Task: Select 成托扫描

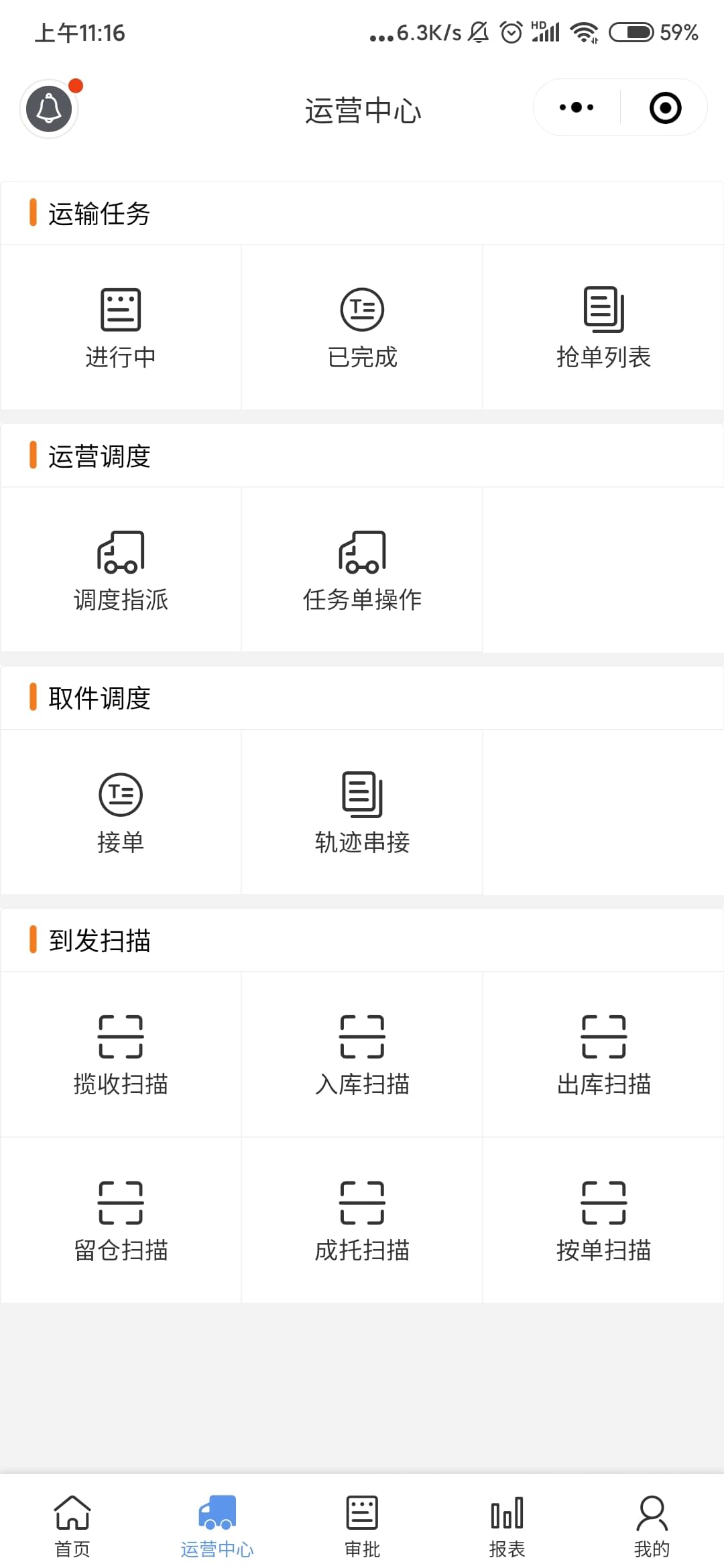Action: pos(362,1221)
